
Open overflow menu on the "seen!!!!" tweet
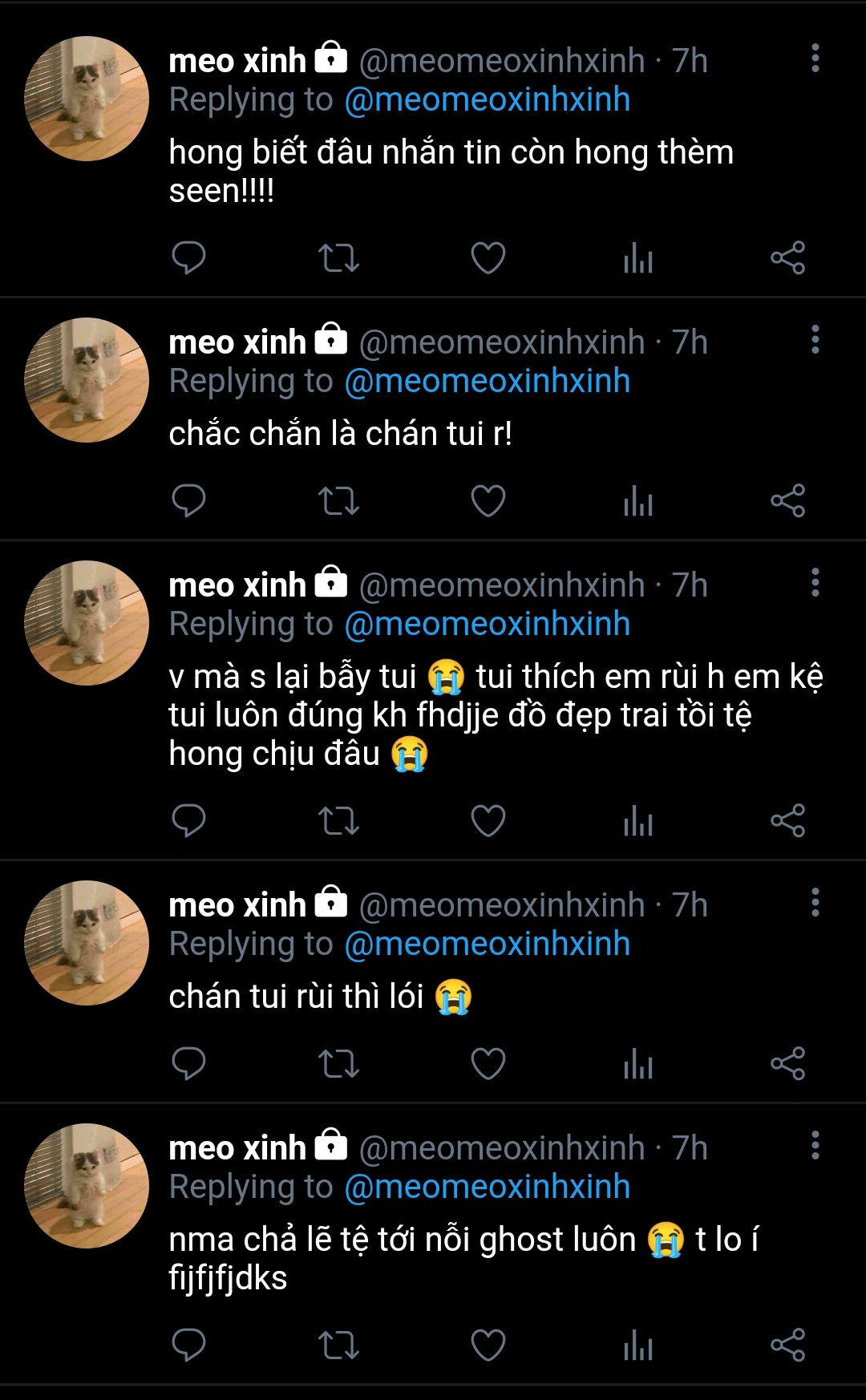[x=815, y=59]
